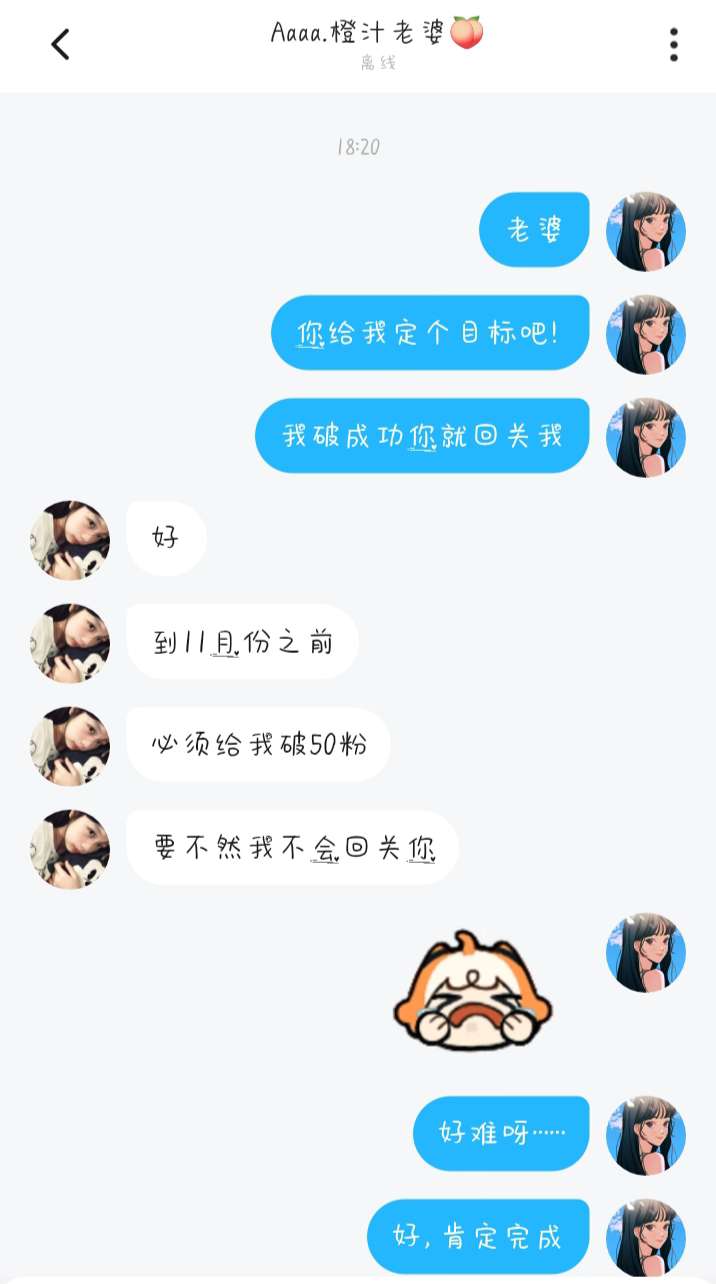Viewport: 716px width, 1284px height.
Task: Tap contact avatar next to 好 message
Action: pos(70,540)
